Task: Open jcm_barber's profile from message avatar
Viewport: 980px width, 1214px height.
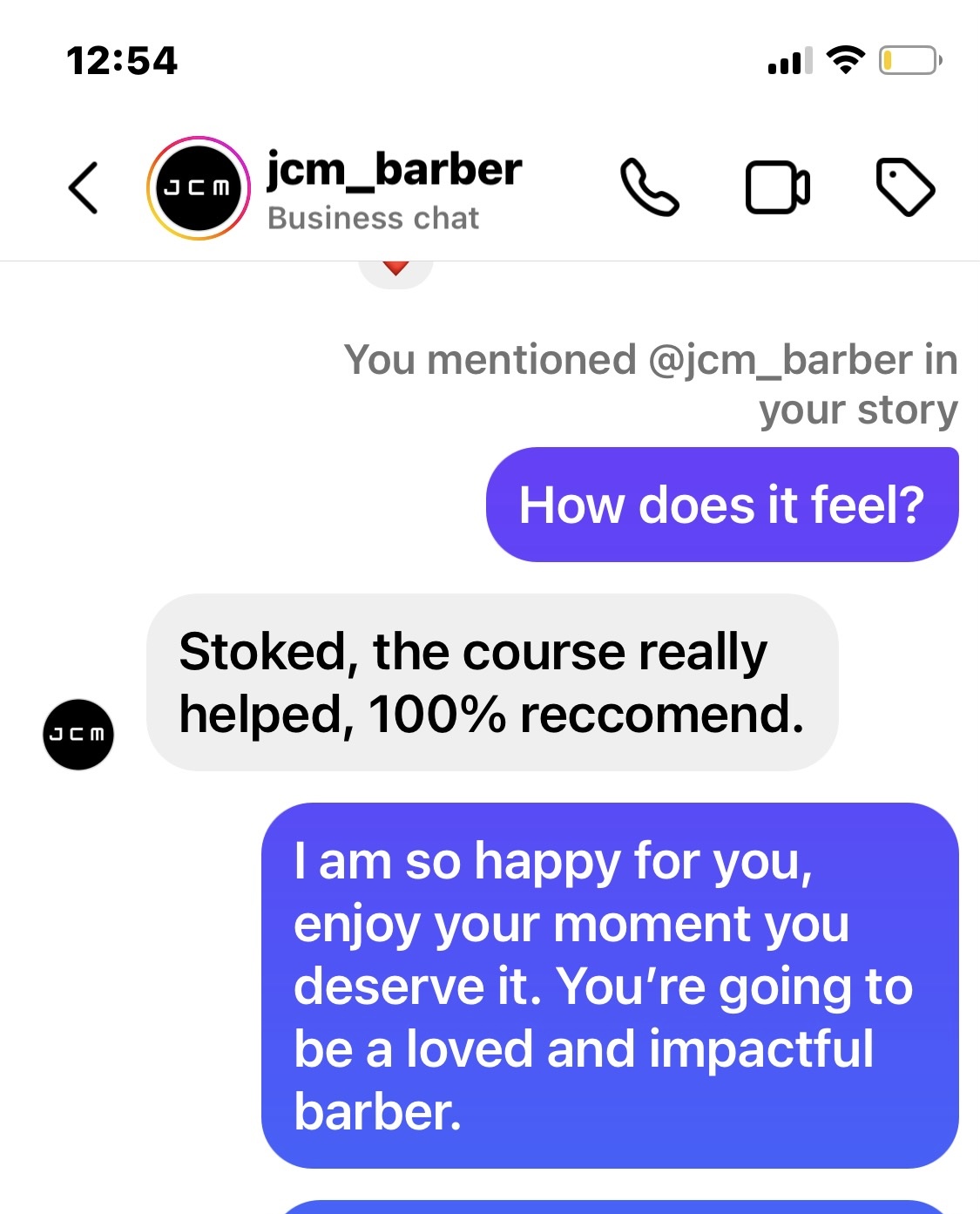Action: (78, 735)
